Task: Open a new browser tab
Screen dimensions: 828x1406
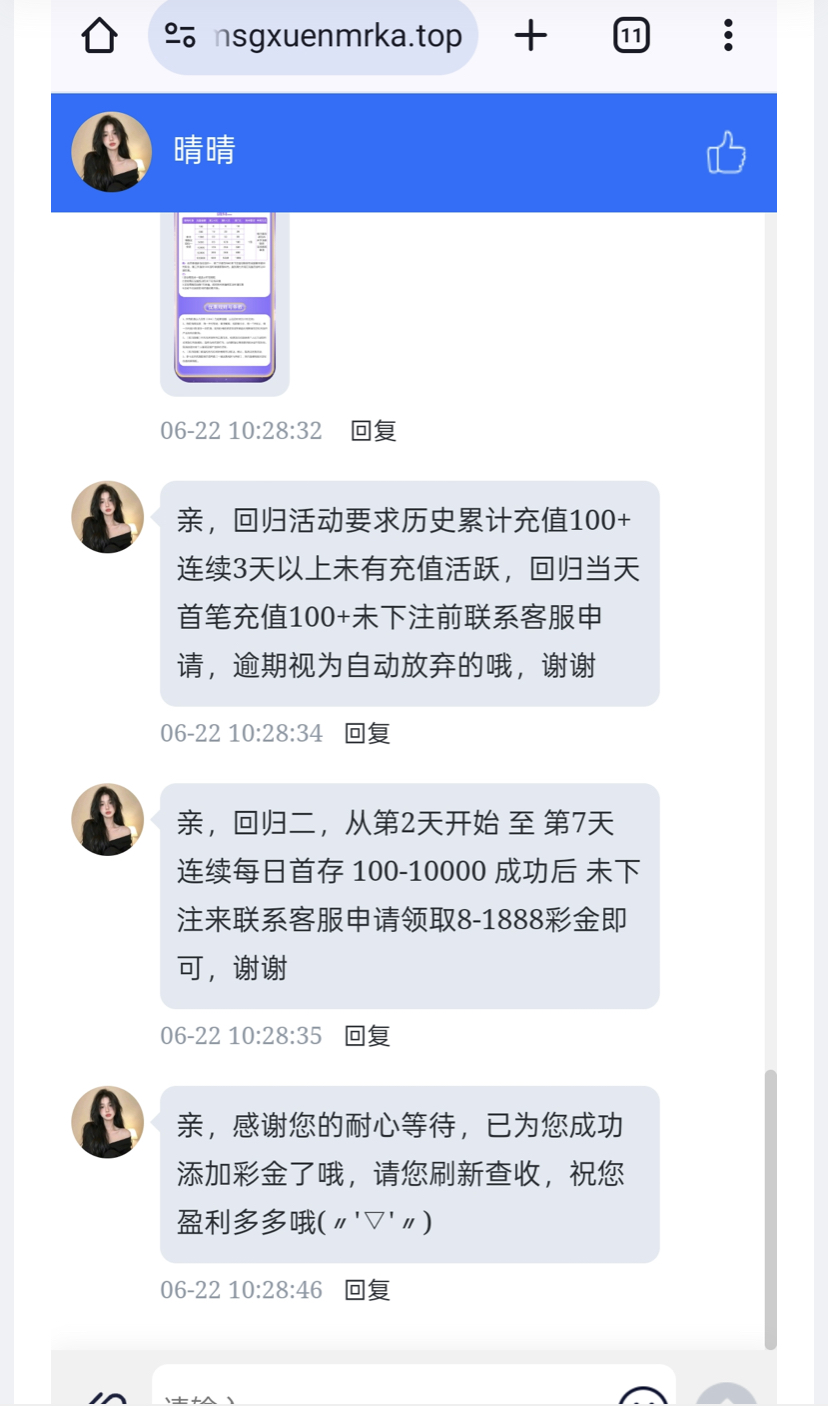Action: tap(531, 37)
